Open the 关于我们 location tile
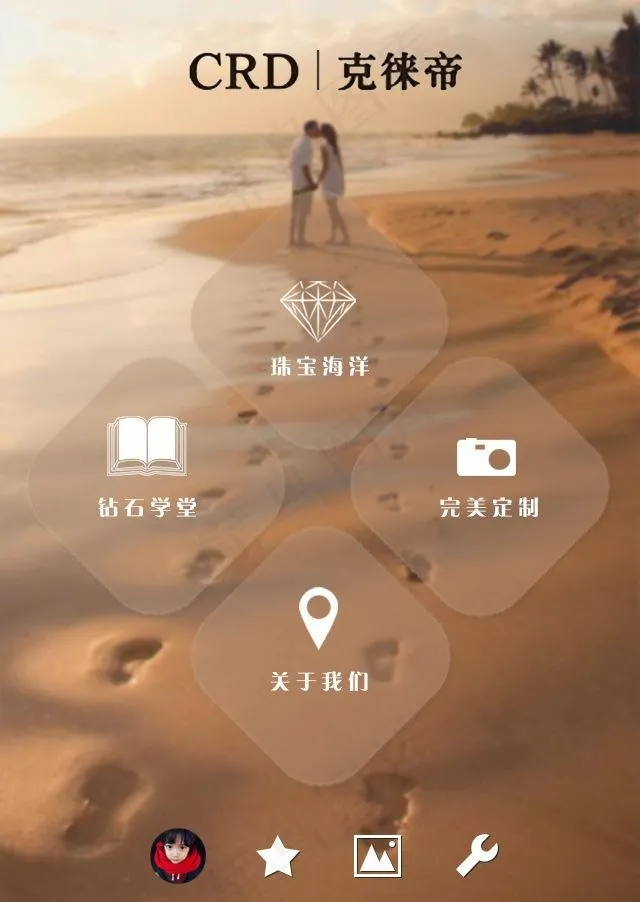 point(320,656)
